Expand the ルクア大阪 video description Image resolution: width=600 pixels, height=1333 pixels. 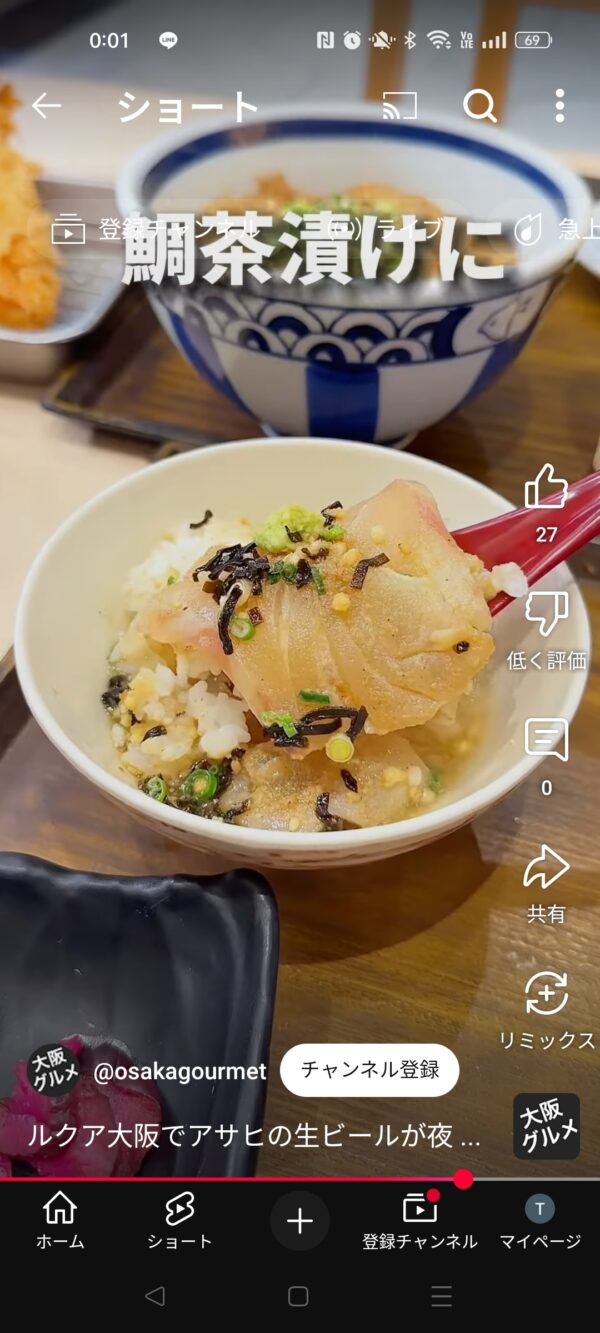coord(253,1136)
